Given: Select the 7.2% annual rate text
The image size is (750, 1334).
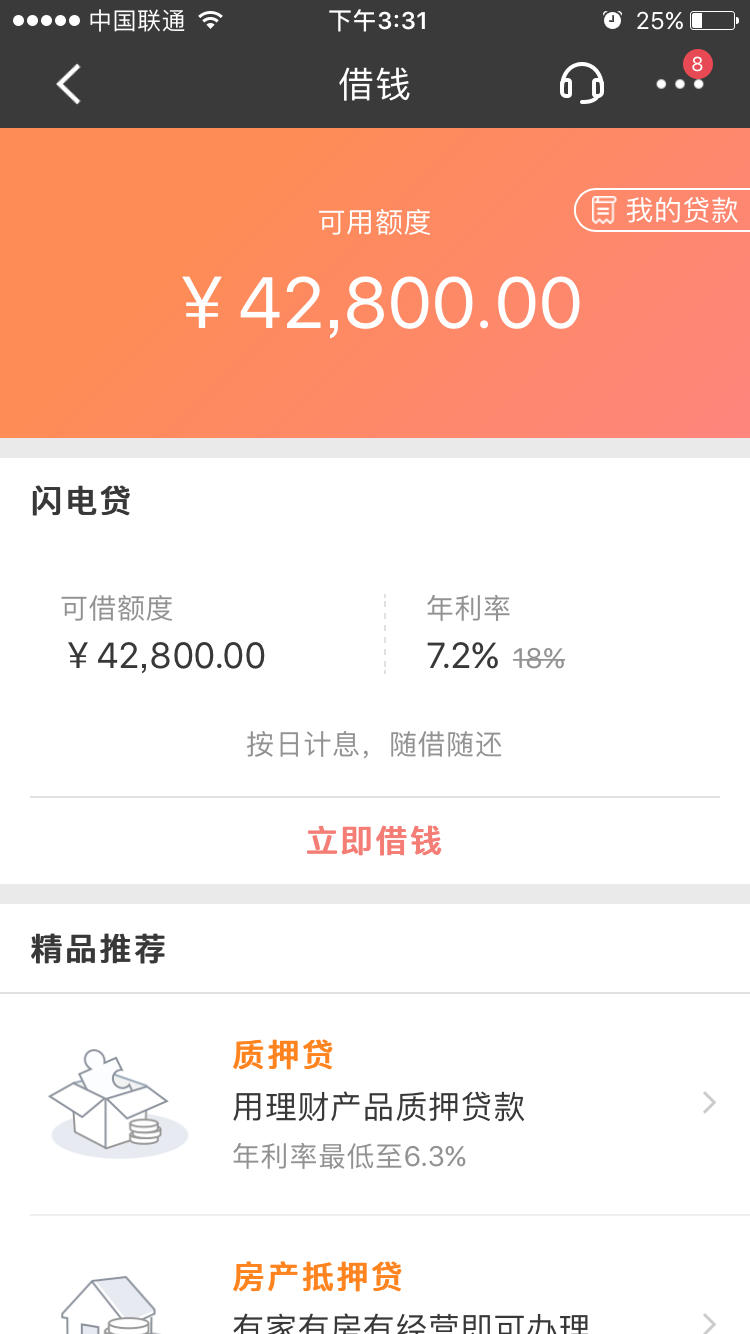Looking at the screenshot, I should click(462, 656).
